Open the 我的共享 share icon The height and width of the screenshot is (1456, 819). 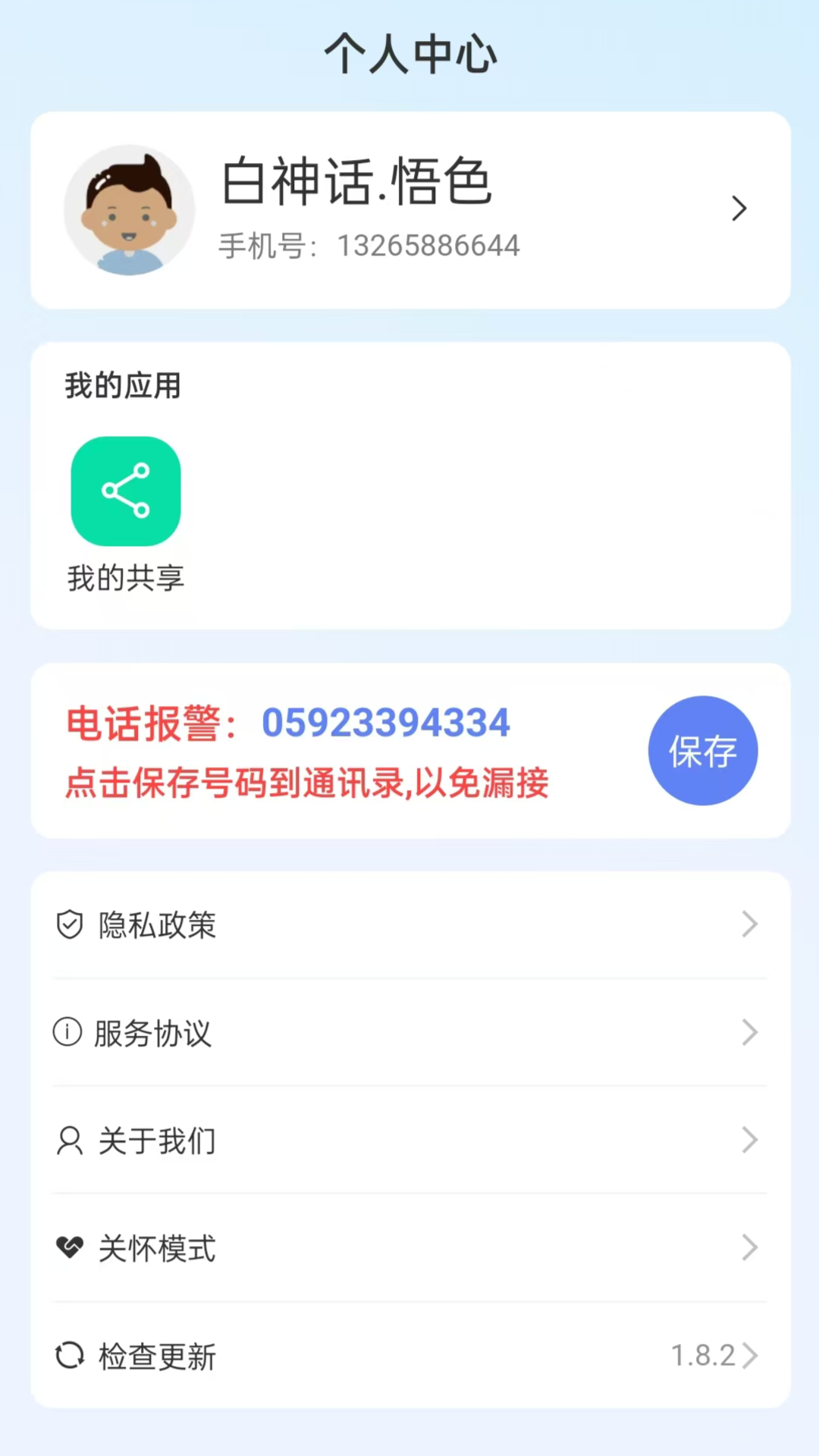pyautogui.click(x=125, y=491)
